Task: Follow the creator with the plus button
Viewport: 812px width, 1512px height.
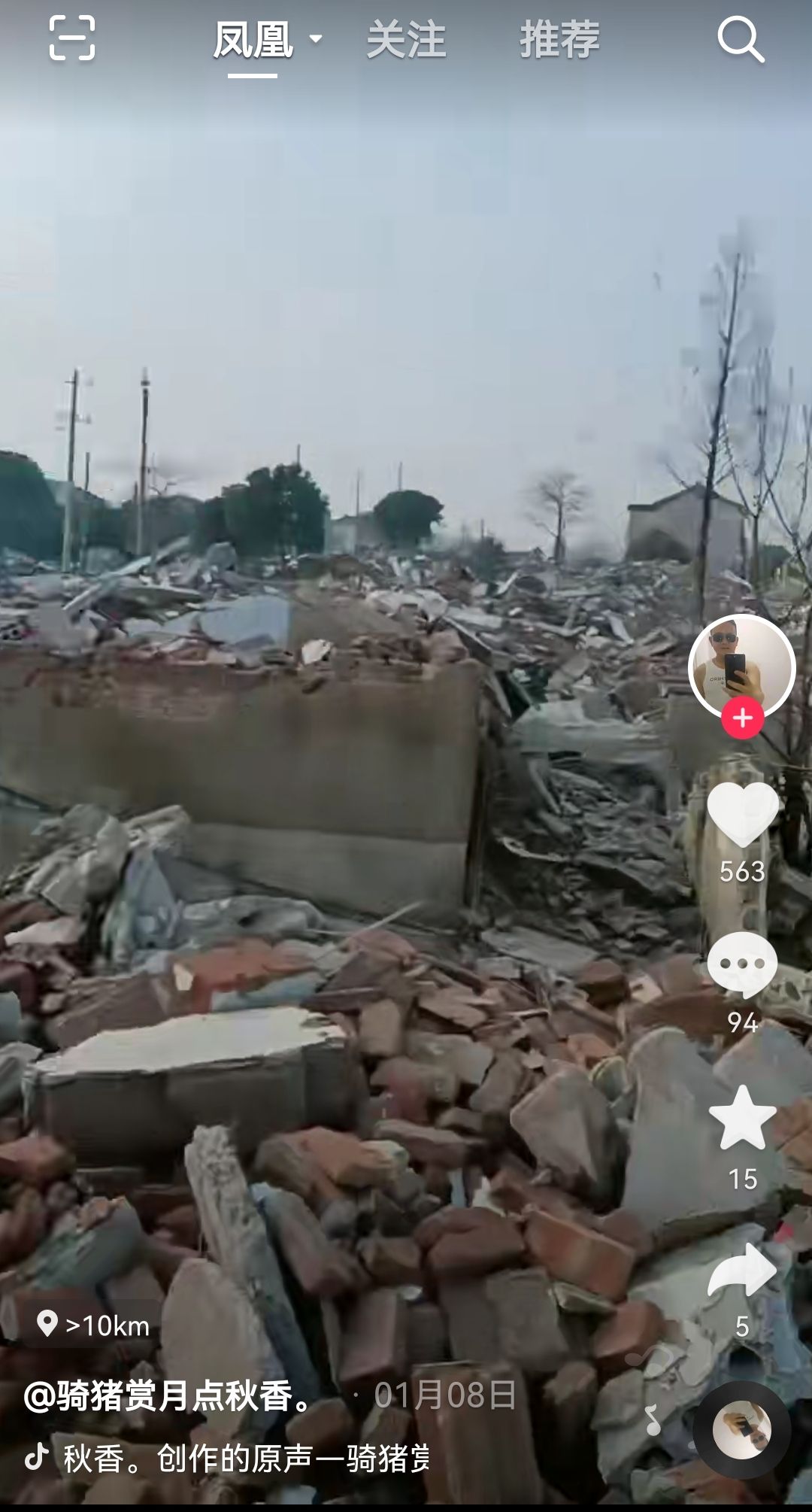Action: point(743,718)
